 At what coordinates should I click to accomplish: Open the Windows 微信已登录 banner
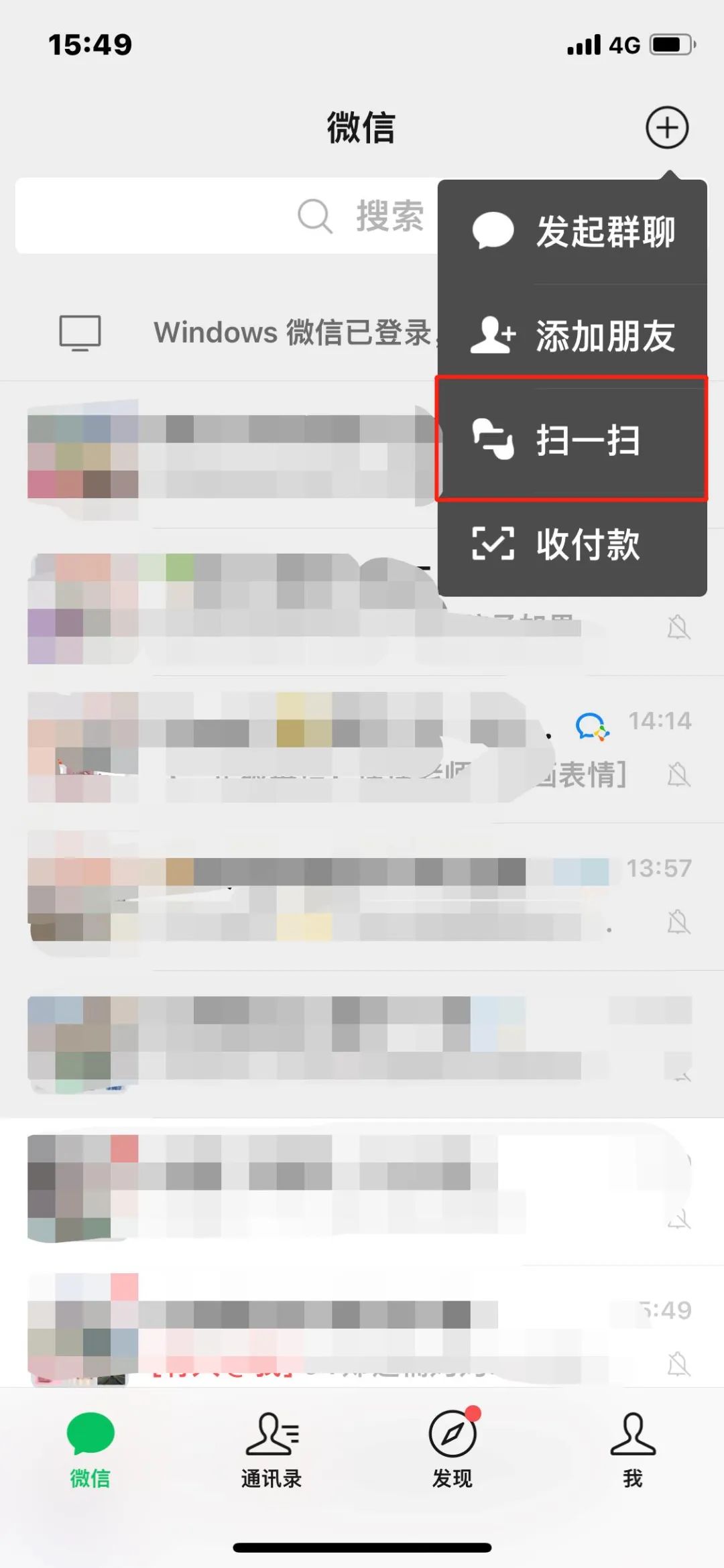point(227,332)
